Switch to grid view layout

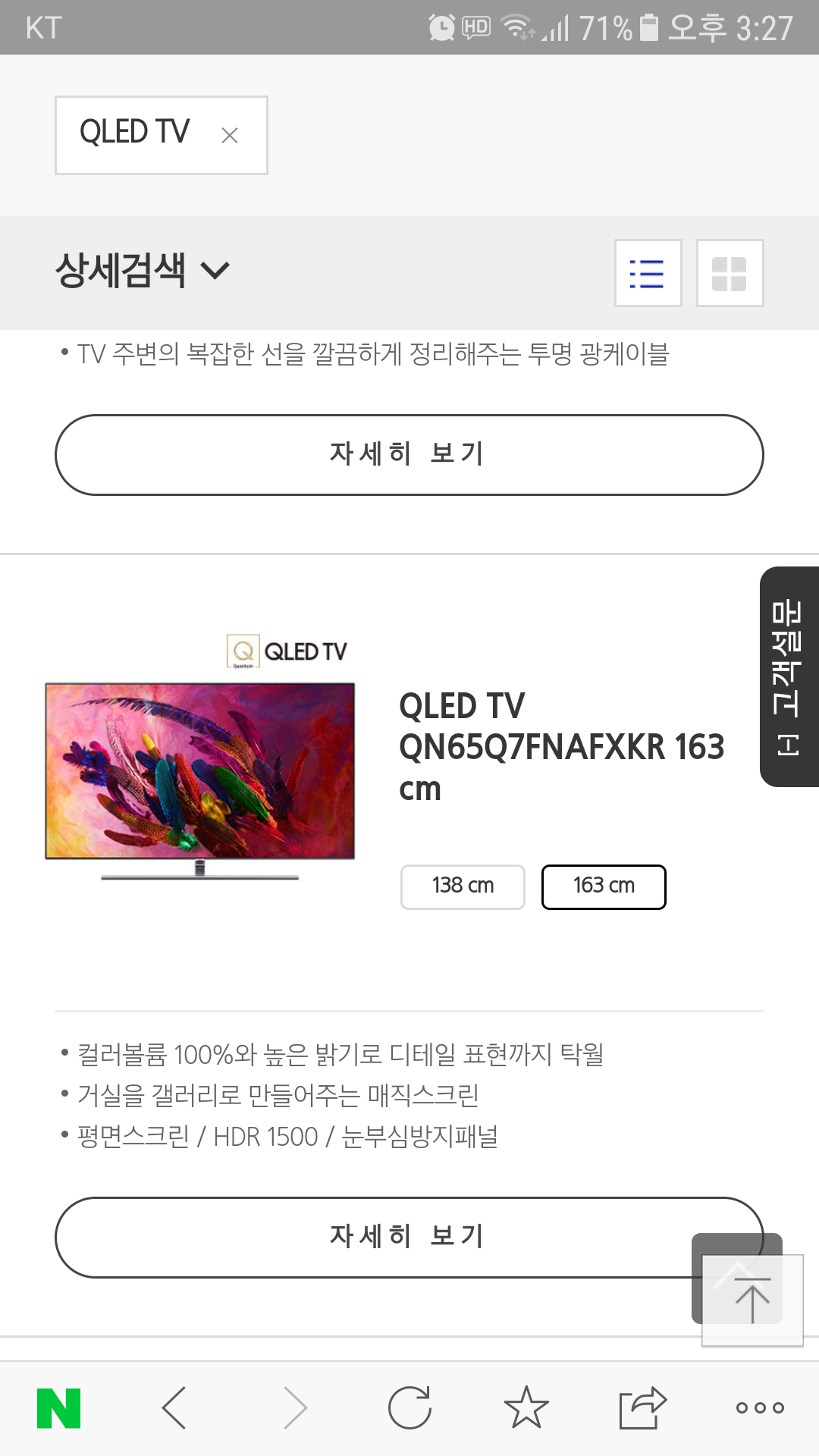click(x=730, y=273)
